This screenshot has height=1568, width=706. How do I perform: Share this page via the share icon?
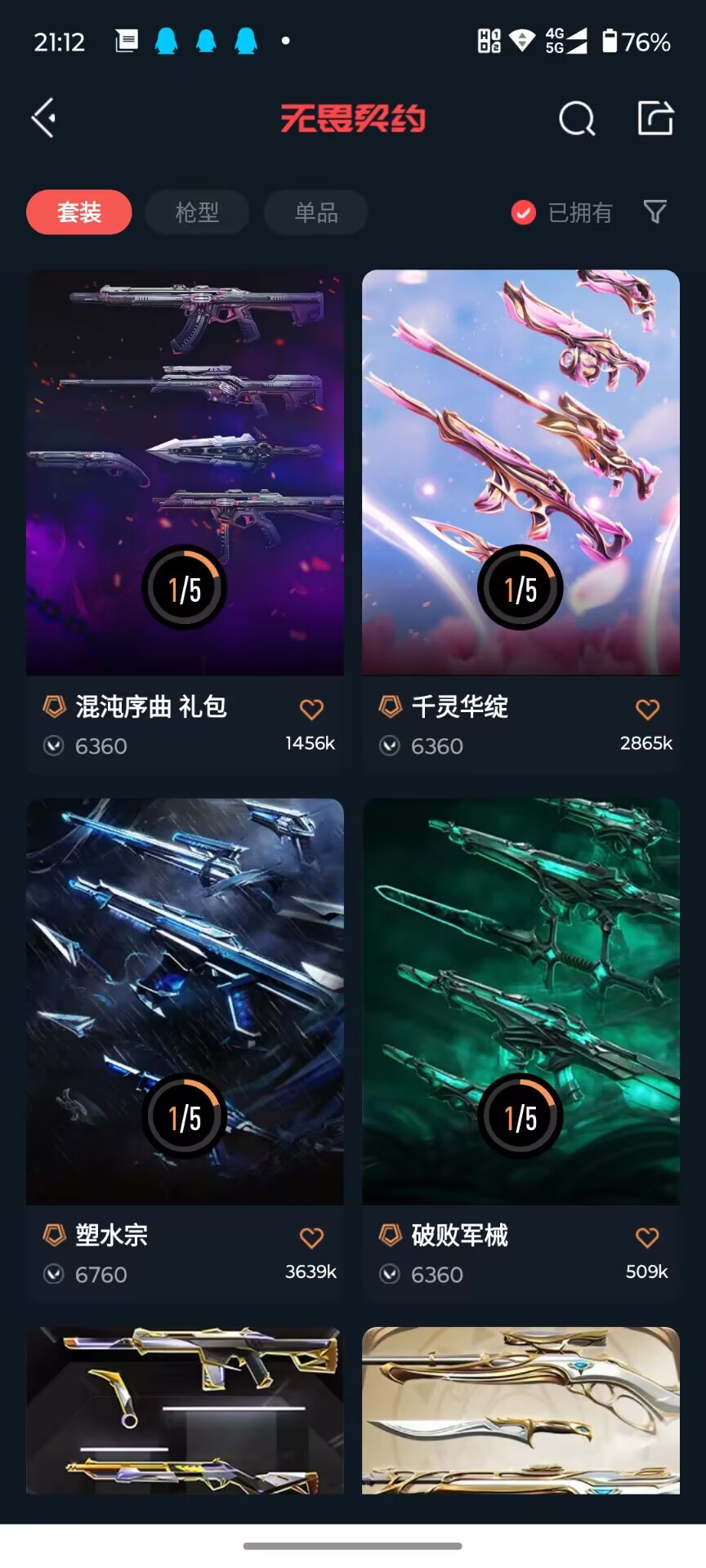[x=655, y=118]
